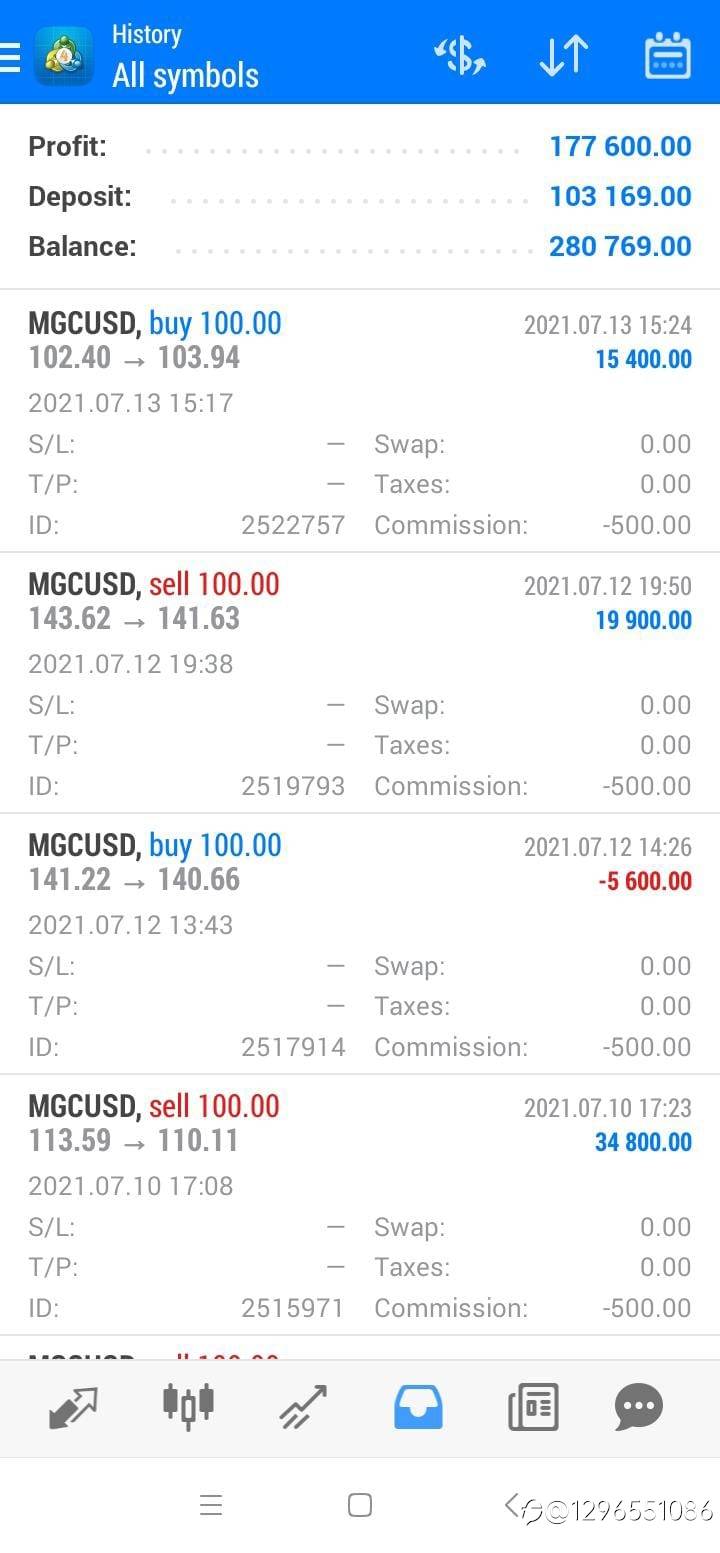
Task: Switch to the News tab
Action: pos(533,1408)
